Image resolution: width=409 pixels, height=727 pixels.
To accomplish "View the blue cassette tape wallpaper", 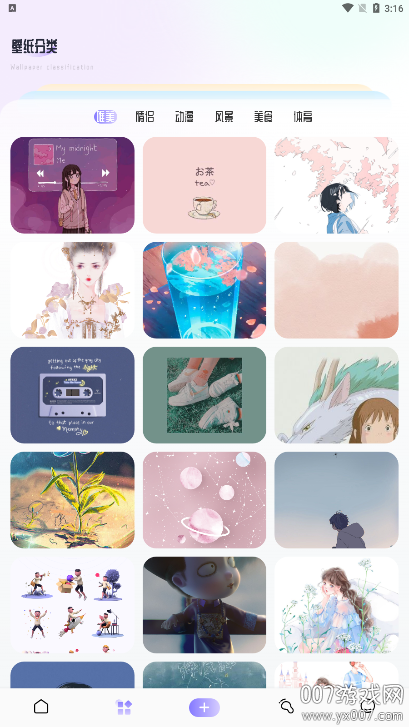I will click(72, 395).
